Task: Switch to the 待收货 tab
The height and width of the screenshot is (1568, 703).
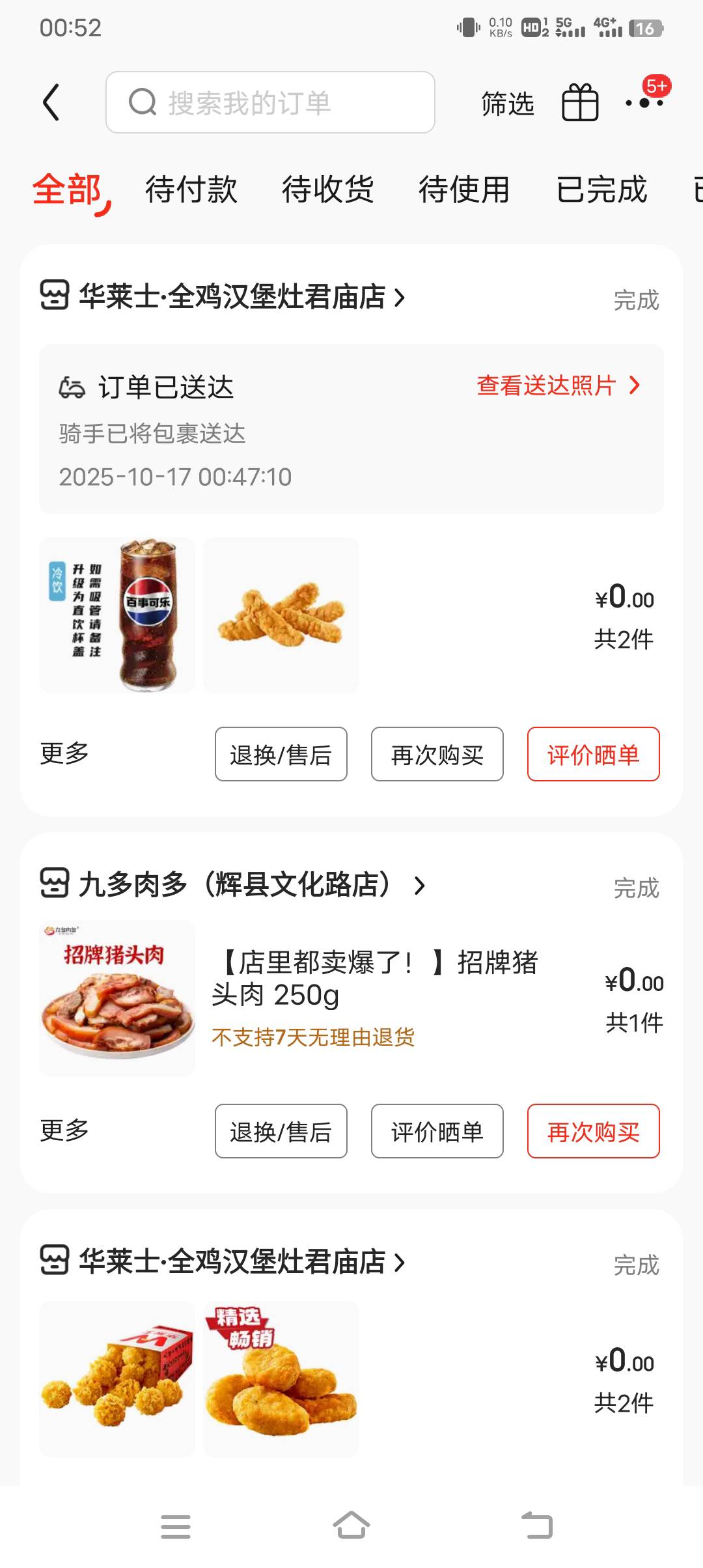Action: [327, 189]
